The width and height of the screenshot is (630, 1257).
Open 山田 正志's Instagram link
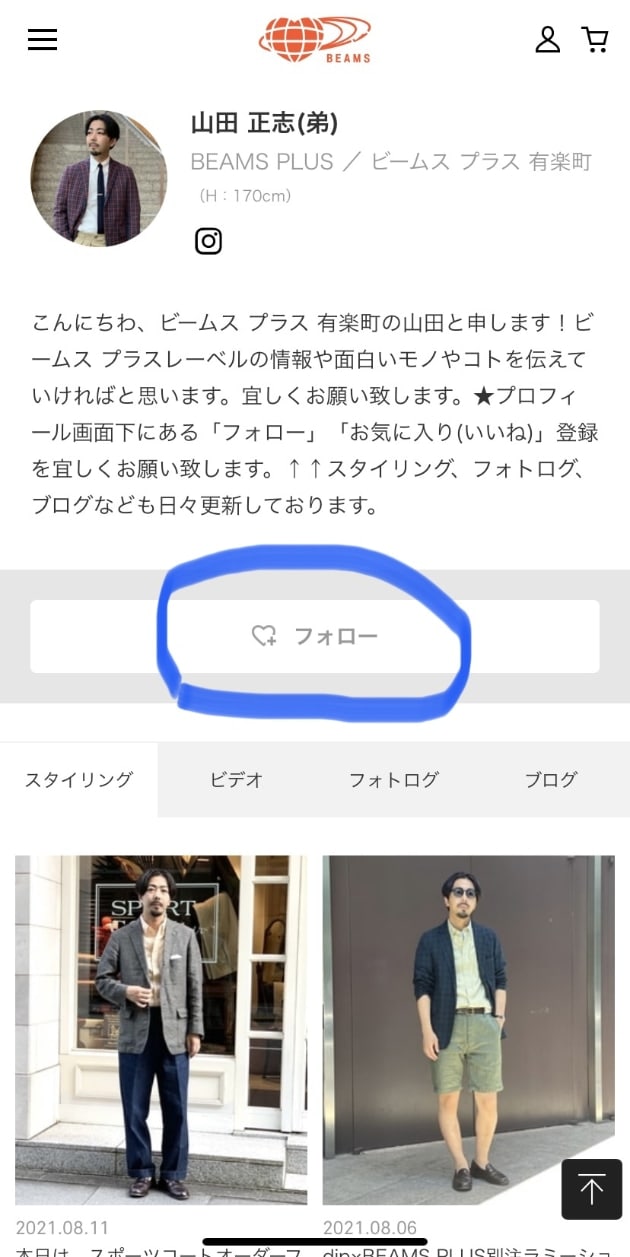[208, 241]
